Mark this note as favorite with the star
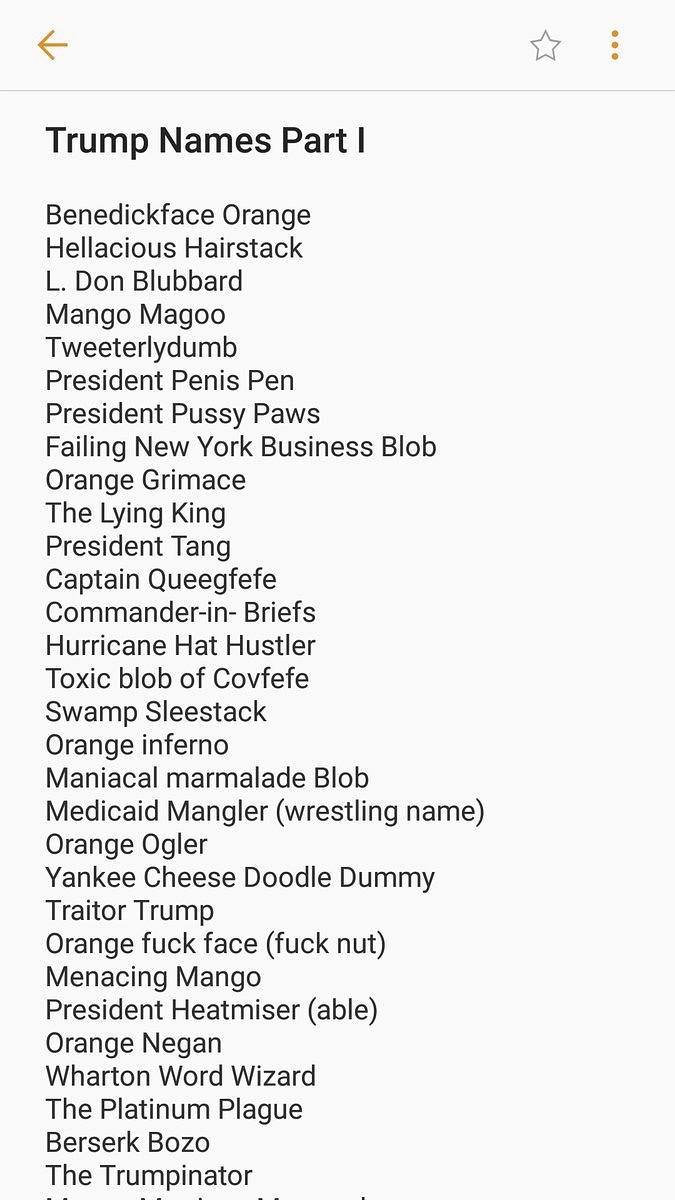This screenshot has width=675, height=1200. (x=545, y=46)
